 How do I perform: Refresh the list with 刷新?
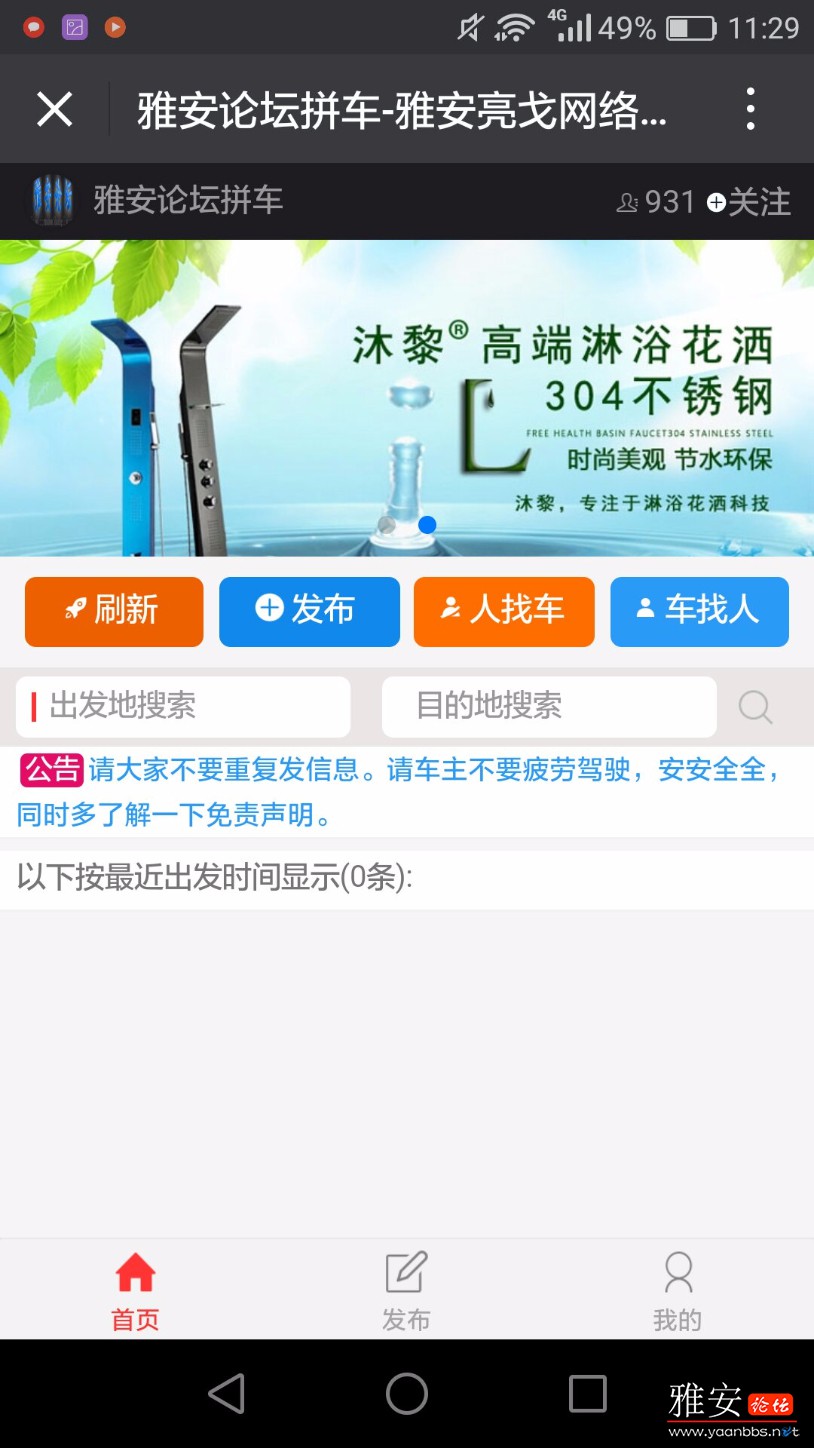(114, 610)
